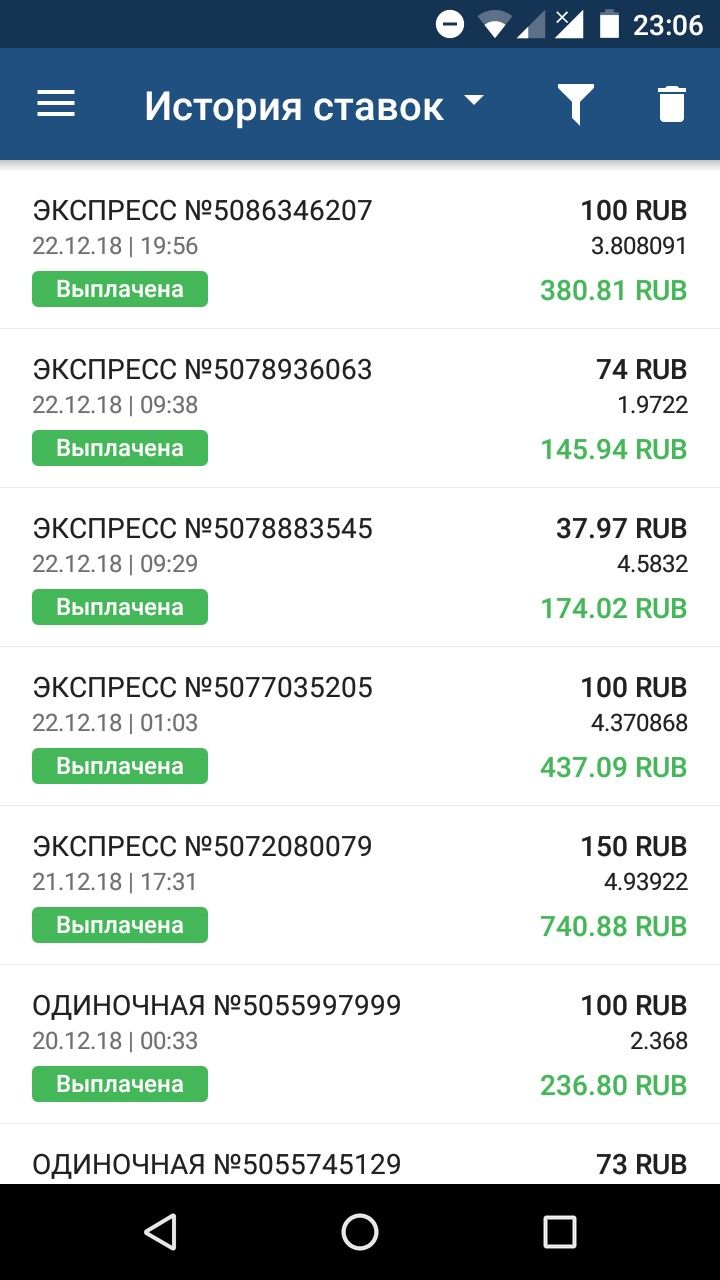
Task: Open ОДИНОЧНАЯ №5055745129 bet
Action: click(360, 1162)
